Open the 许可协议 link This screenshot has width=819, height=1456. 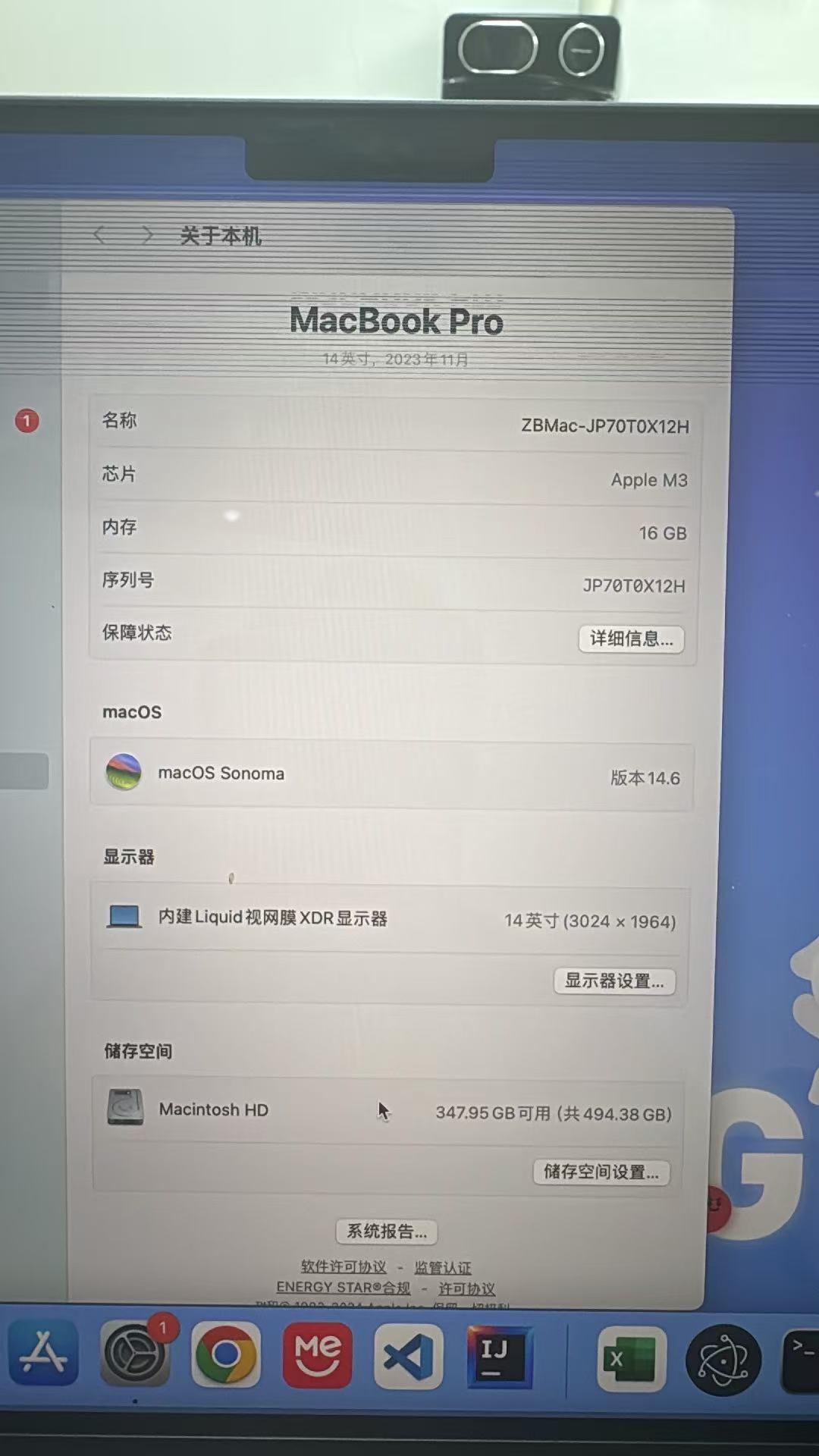click(x=466, y=1288)
